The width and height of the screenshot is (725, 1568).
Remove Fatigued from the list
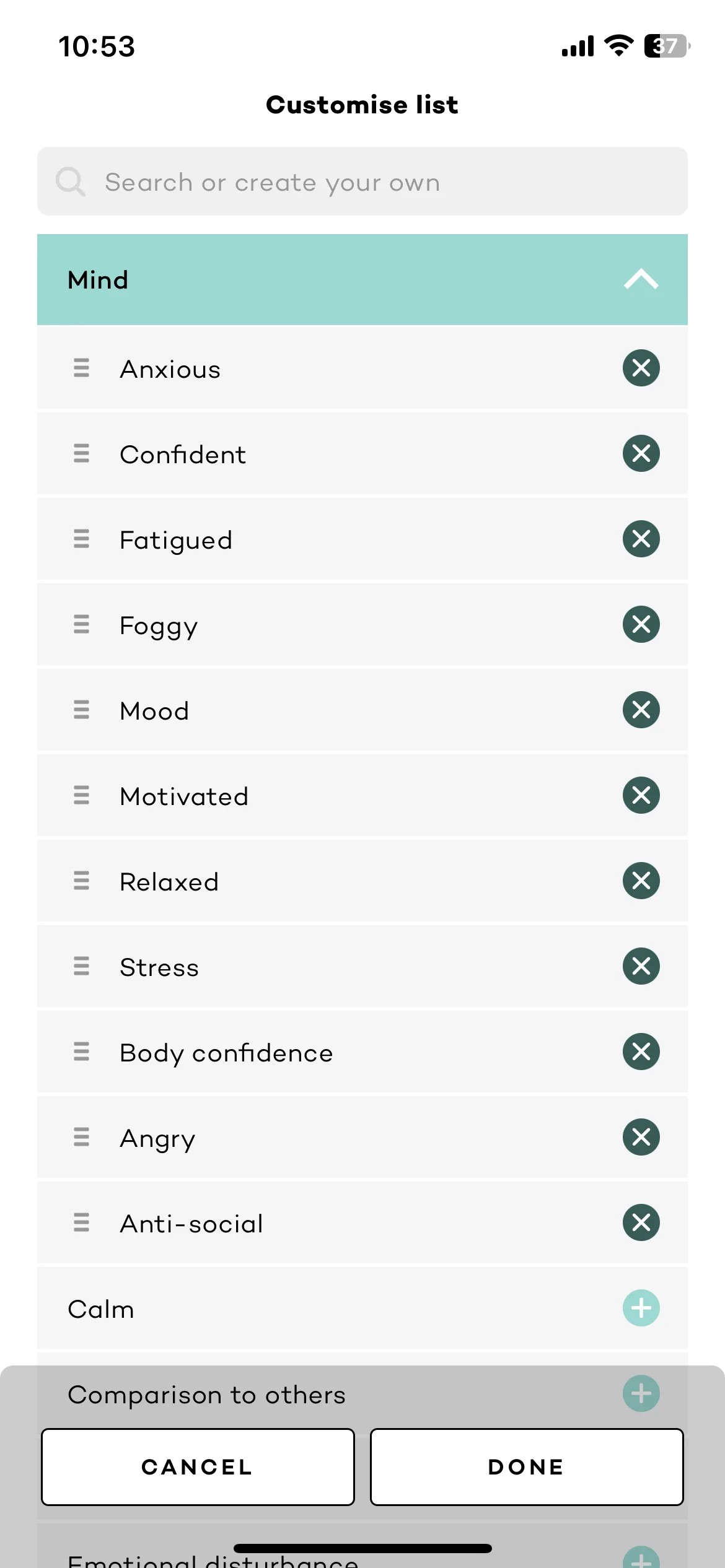(x=641, y=539)
